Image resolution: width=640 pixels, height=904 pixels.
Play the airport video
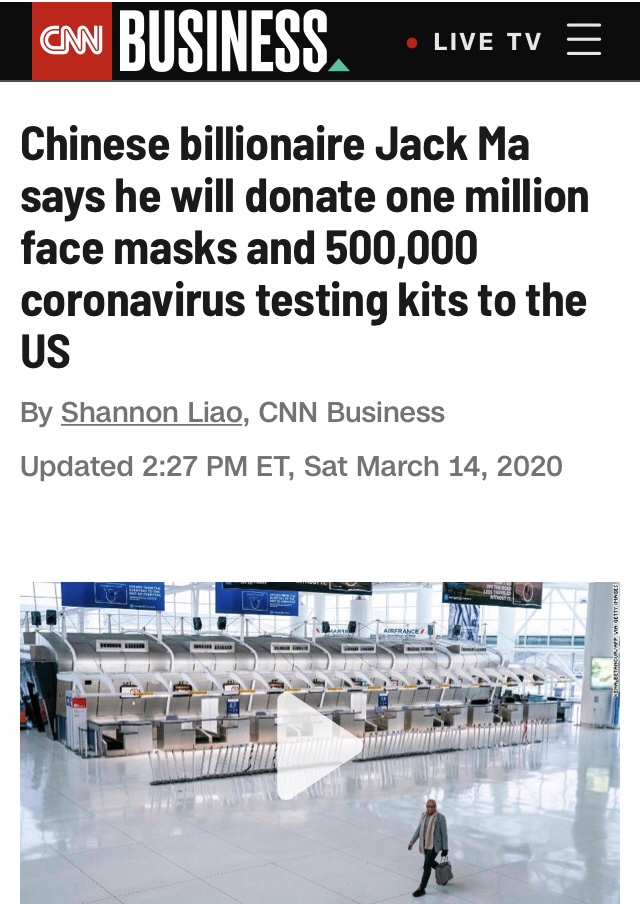coord(318,744)
